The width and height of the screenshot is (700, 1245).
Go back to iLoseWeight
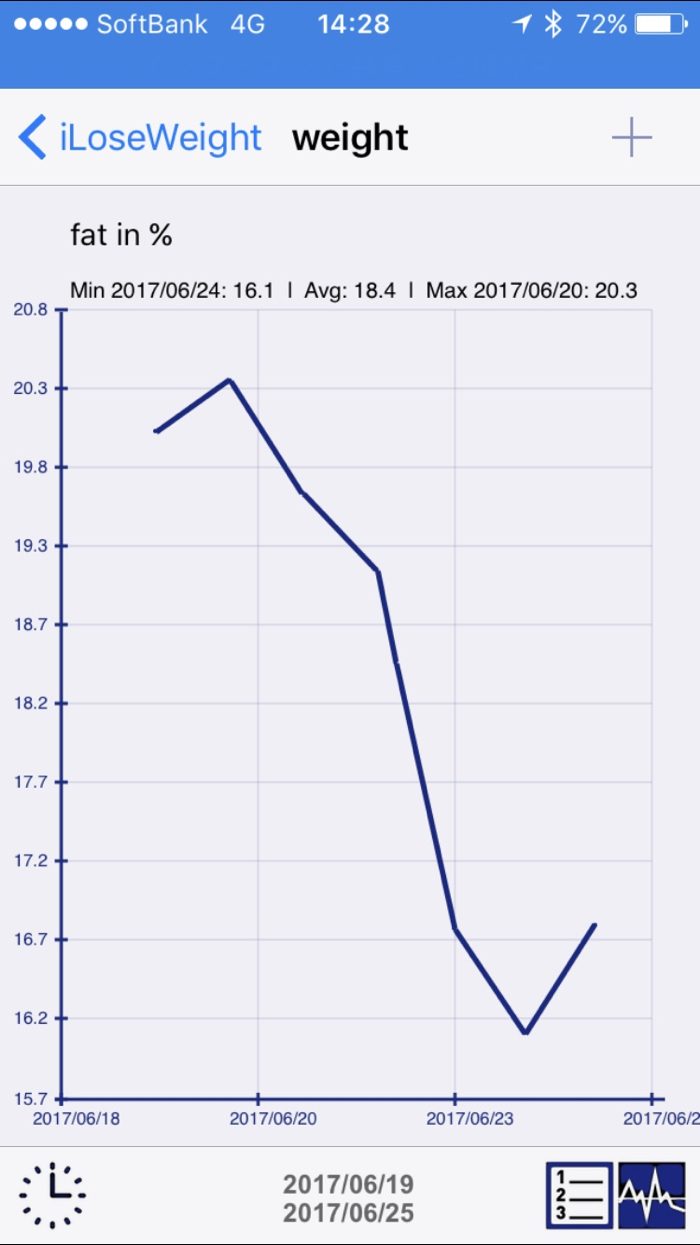pos(140,138)
